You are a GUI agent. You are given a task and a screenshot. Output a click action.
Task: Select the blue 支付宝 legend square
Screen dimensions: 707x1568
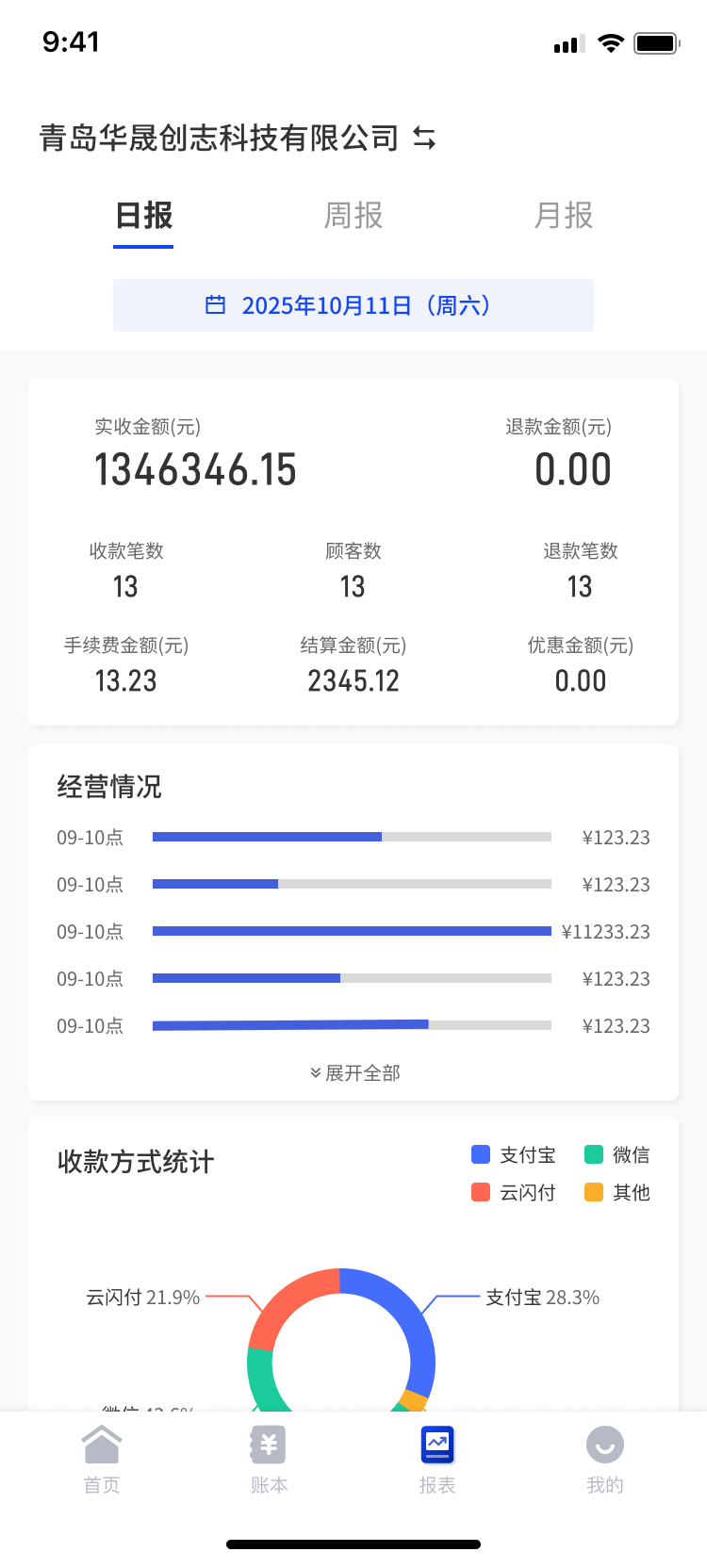[x=479, y=1154]
